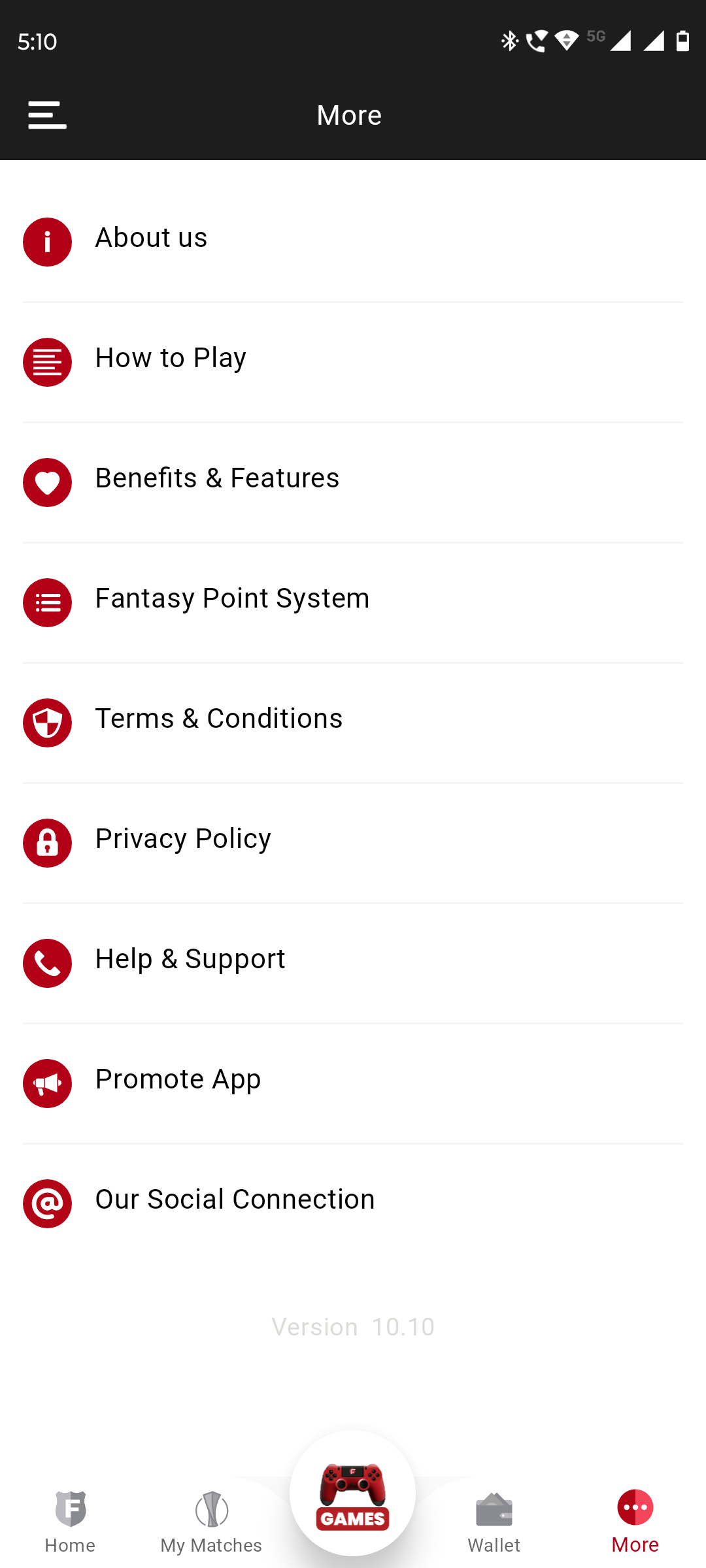Switch to the Wallet tab
Screen dimensions: 706x1568
[494, 1521]
